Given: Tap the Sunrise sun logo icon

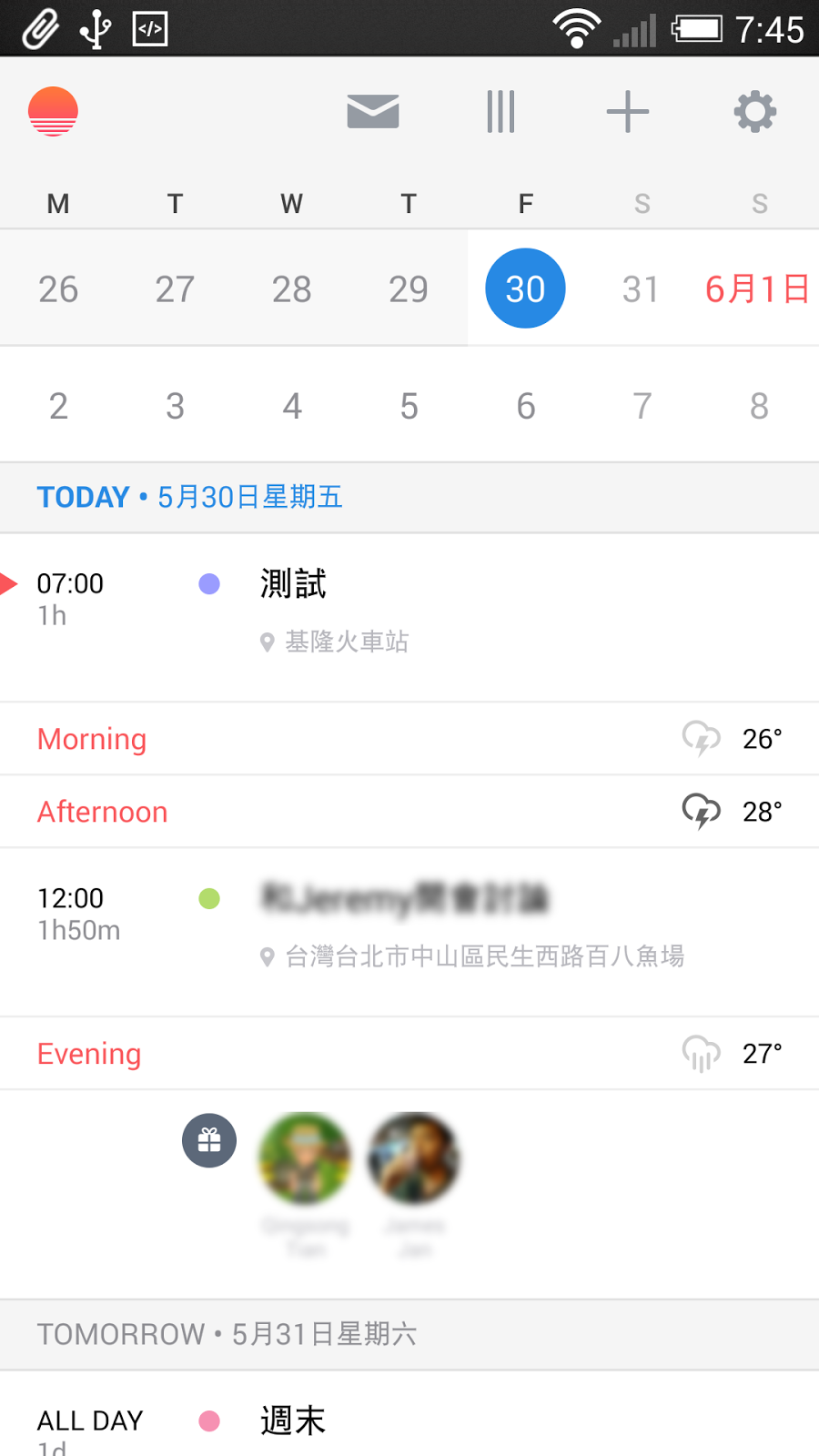Looking at the screenshot, I should [x=53, y=112].
